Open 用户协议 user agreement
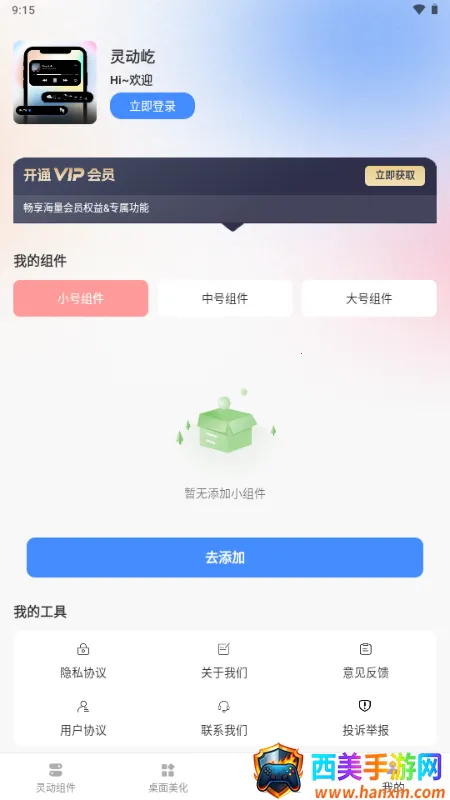 83,718
